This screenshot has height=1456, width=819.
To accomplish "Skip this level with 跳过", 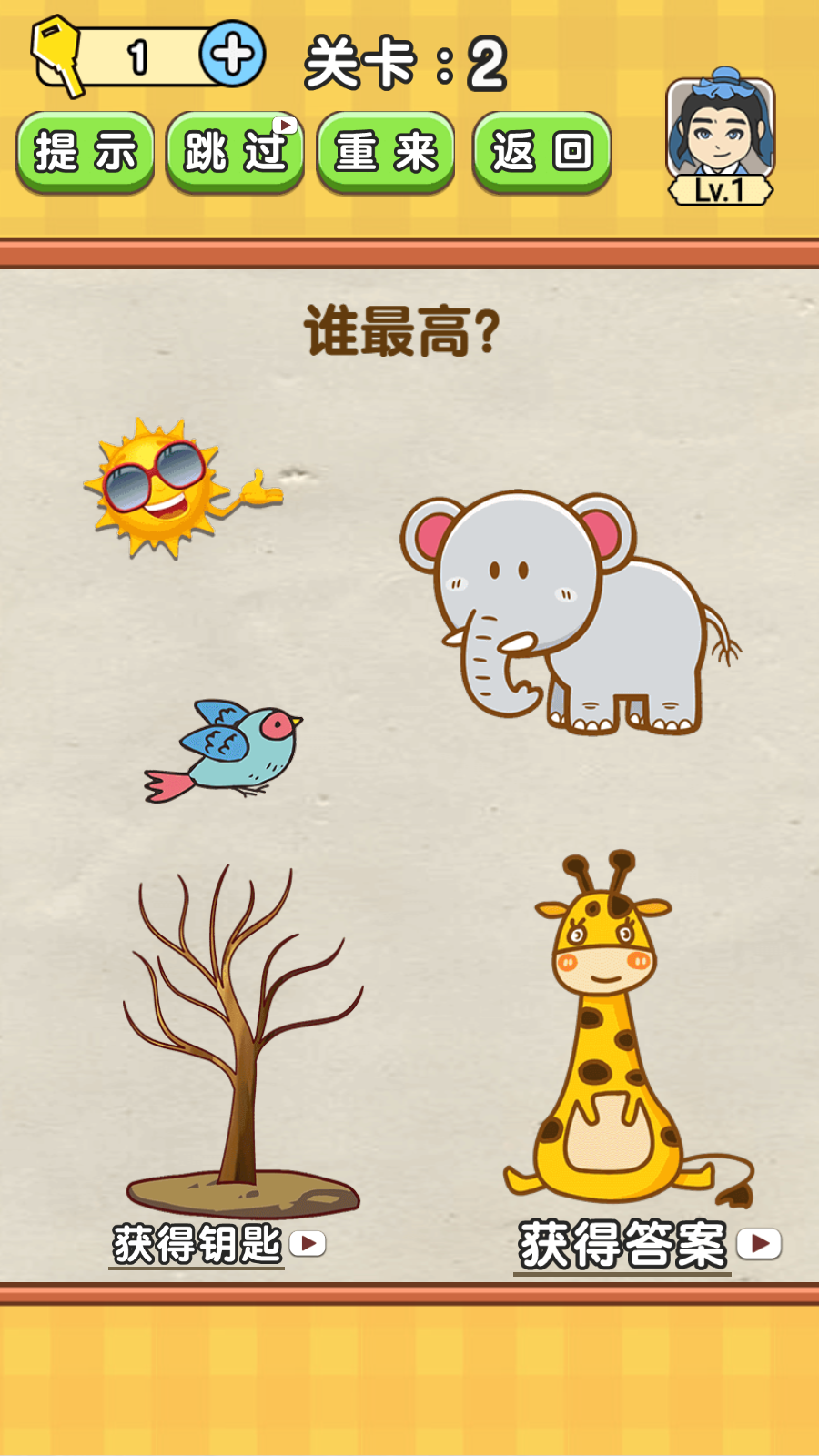I will (x=235, y=151).
